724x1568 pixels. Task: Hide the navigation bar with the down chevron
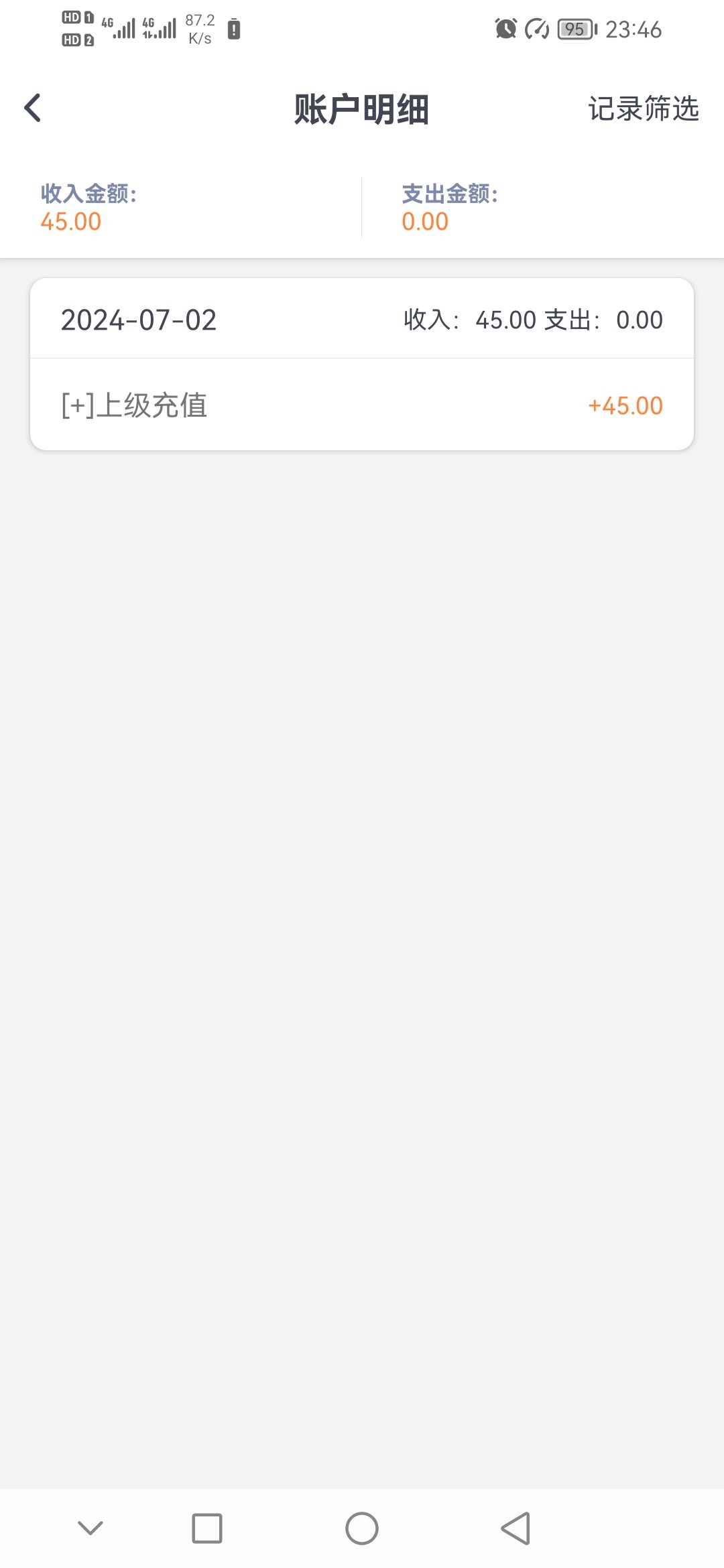tap(90, 1528)
